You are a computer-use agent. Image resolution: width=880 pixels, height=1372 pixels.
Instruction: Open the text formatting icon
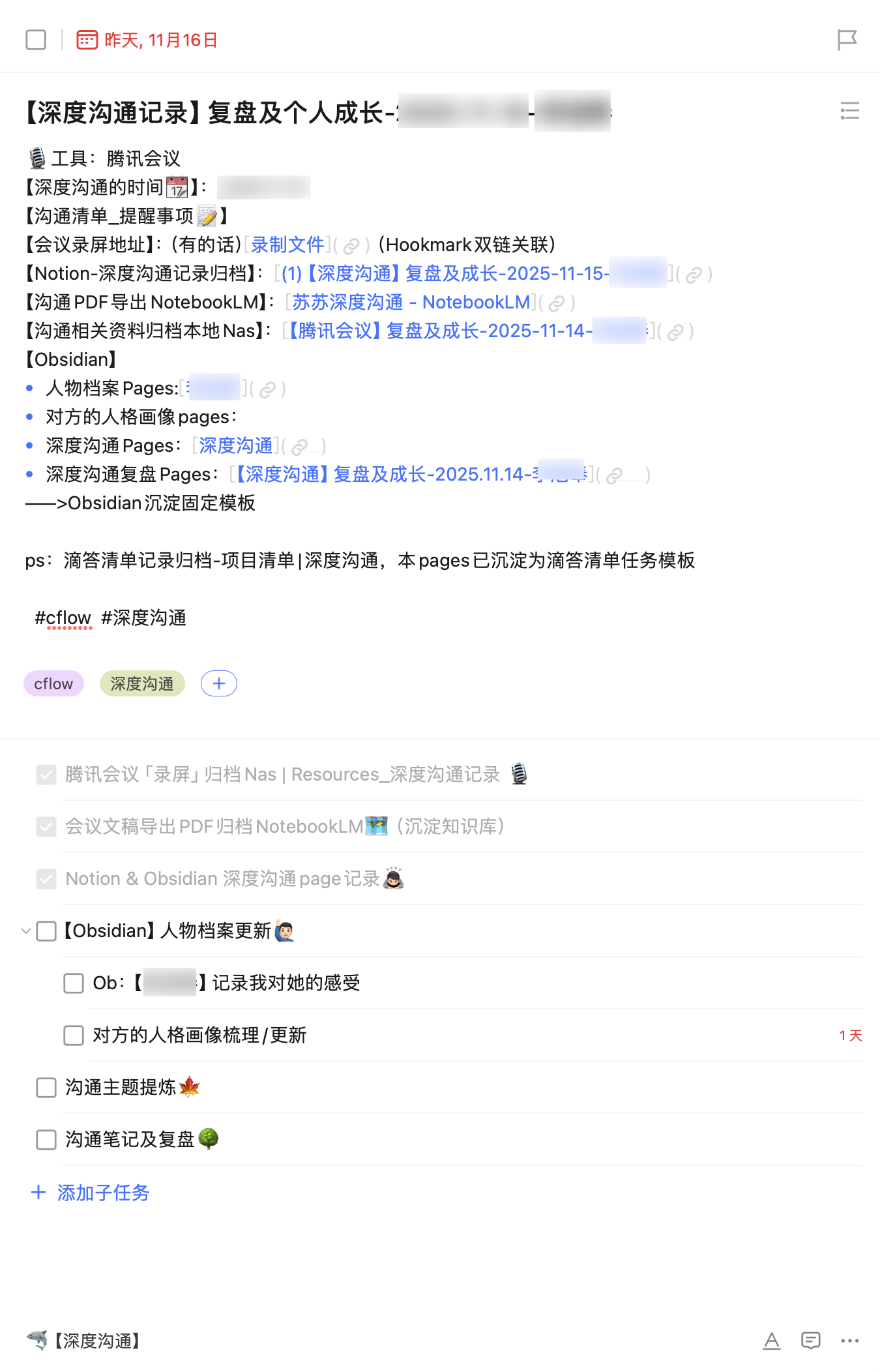[772, 1341]
